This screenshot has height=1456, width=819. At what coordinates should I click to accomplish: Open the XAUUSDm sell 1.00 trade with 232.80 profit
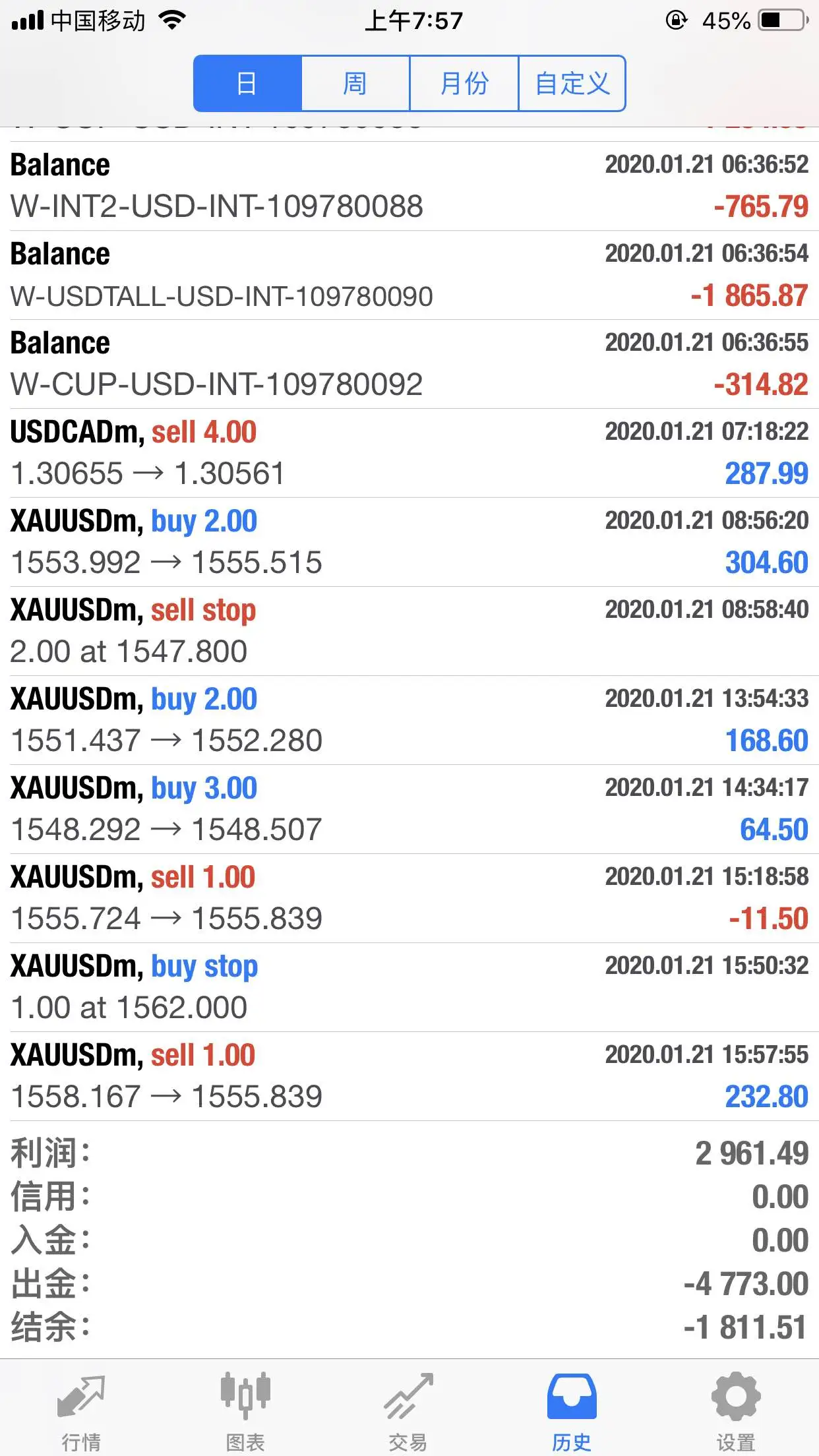(409, 1076)
